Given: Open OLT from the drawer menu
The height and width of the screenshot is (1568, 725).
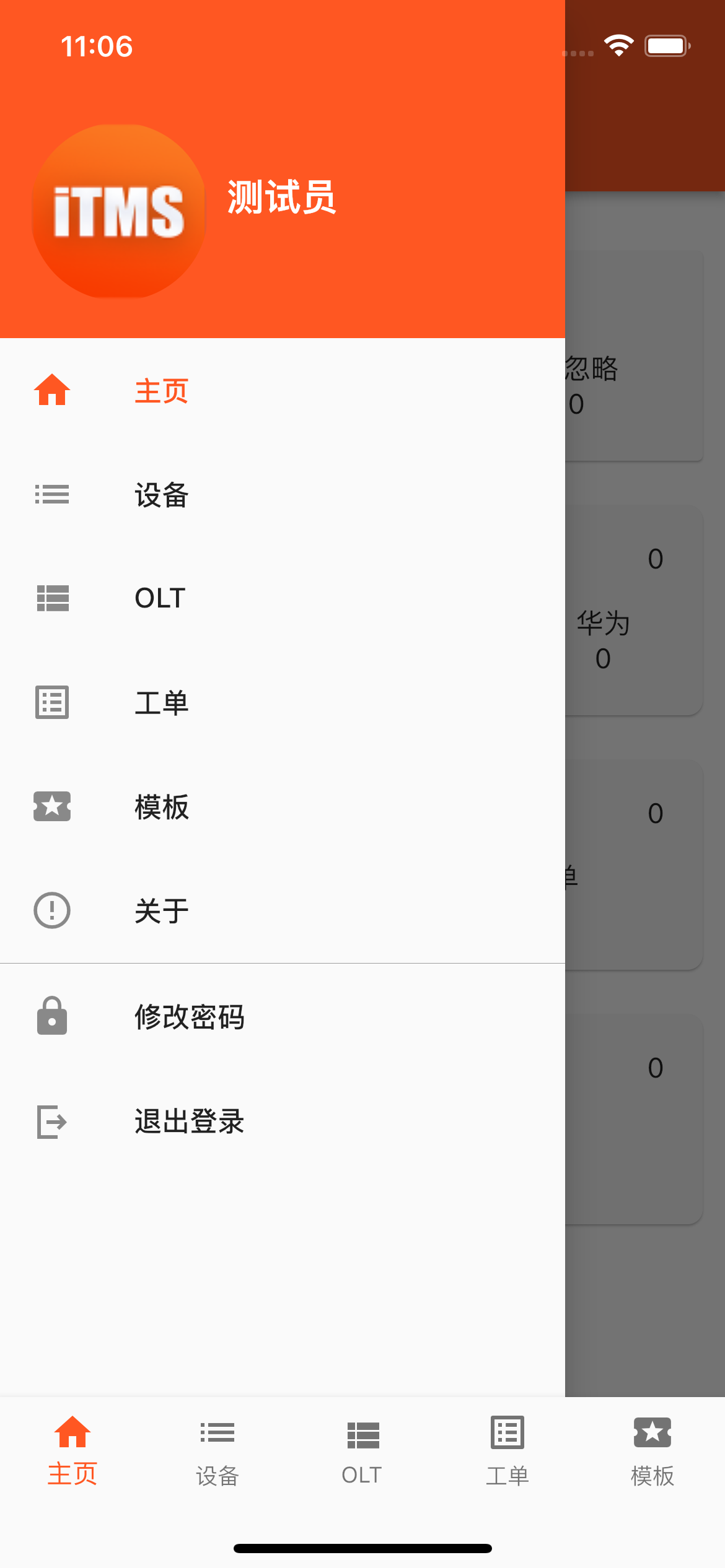Looking at the screenshot, I should pos(283,598).
